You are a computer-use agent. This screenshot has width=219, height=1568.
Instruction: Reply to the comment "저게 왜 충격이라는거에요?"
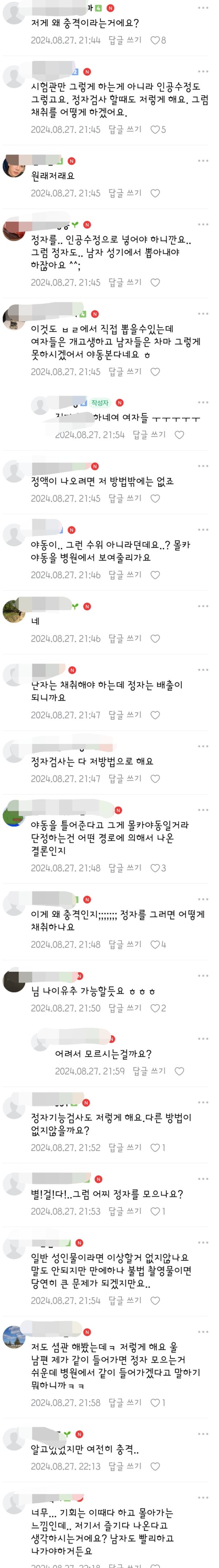[x=125, y=40]
